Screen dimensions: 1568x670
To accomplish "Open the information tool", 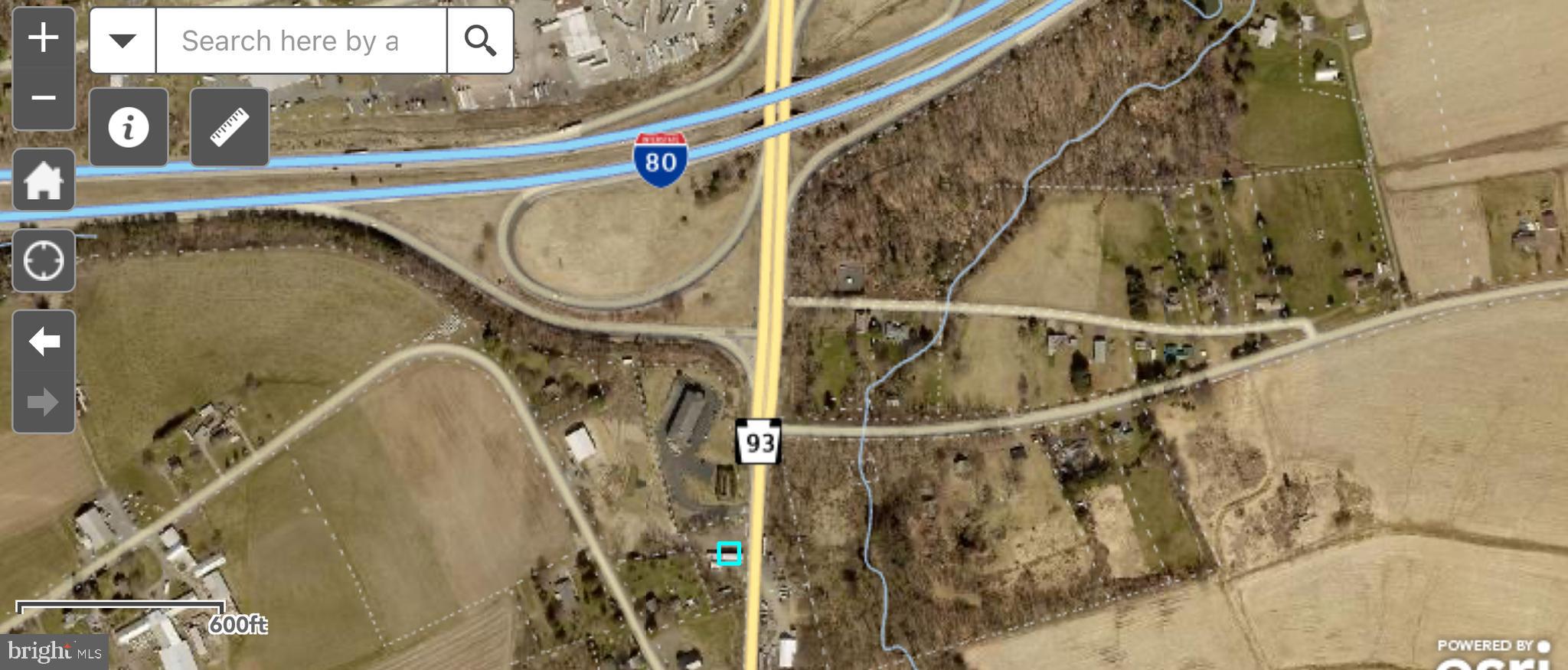I will 129,127.
